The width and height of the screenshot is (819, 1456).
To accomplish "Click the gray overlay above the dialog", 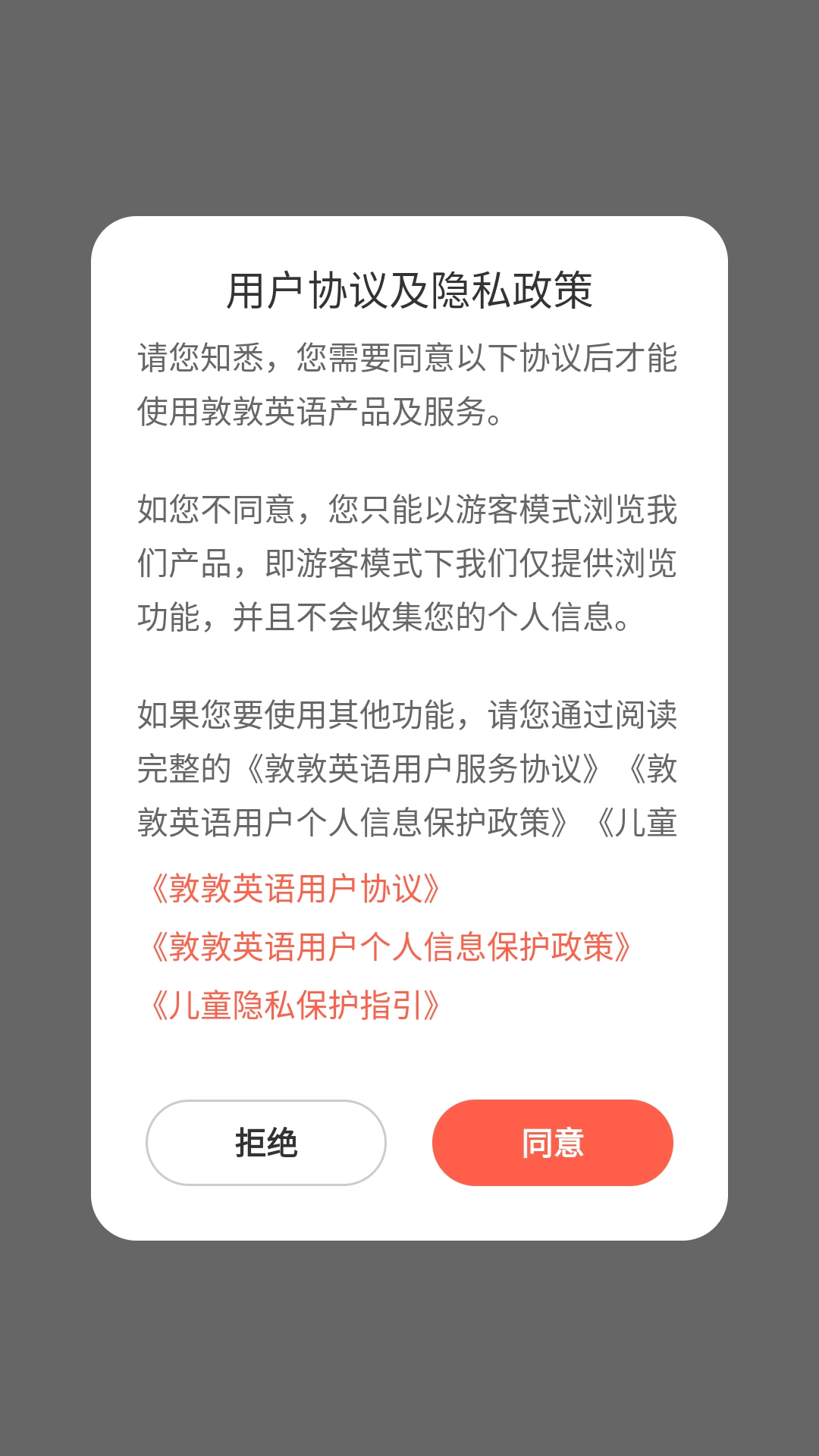I will [409, 106].
